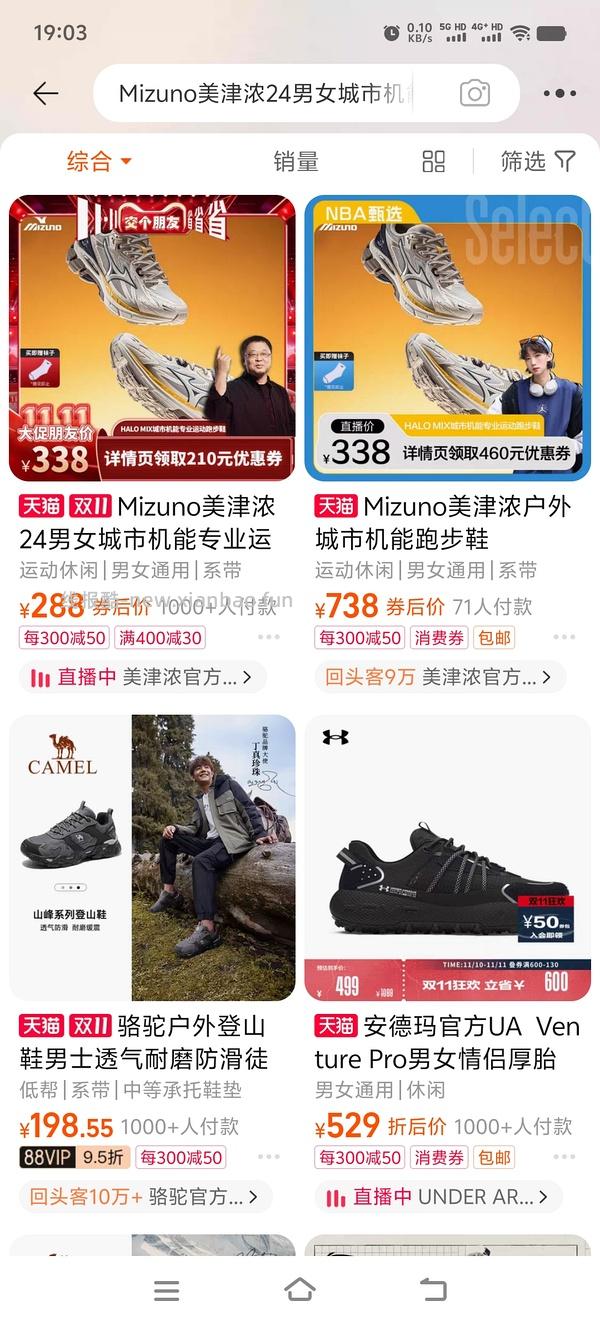Open the 筛选 filter panel

[538, 161]
